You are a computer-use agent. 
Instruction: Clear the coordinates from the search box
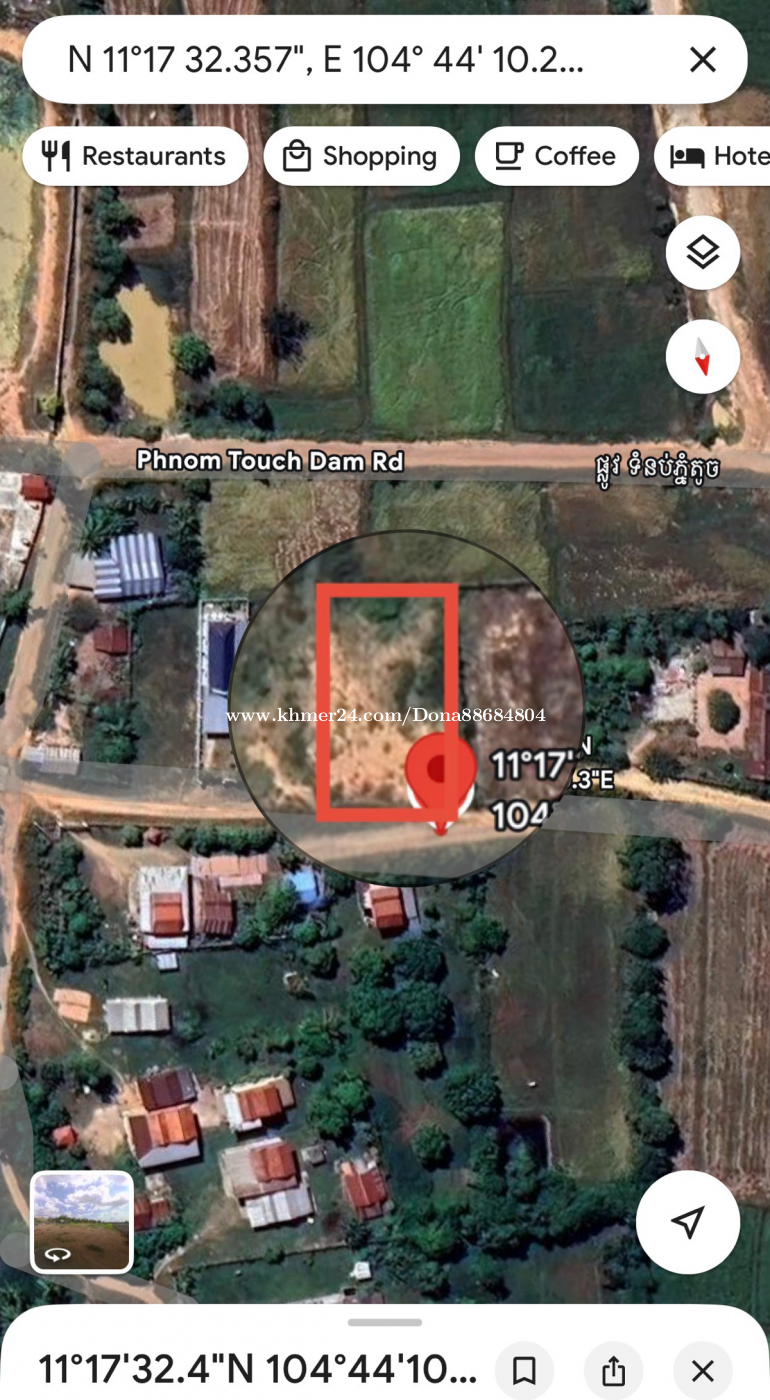point(703,60)
